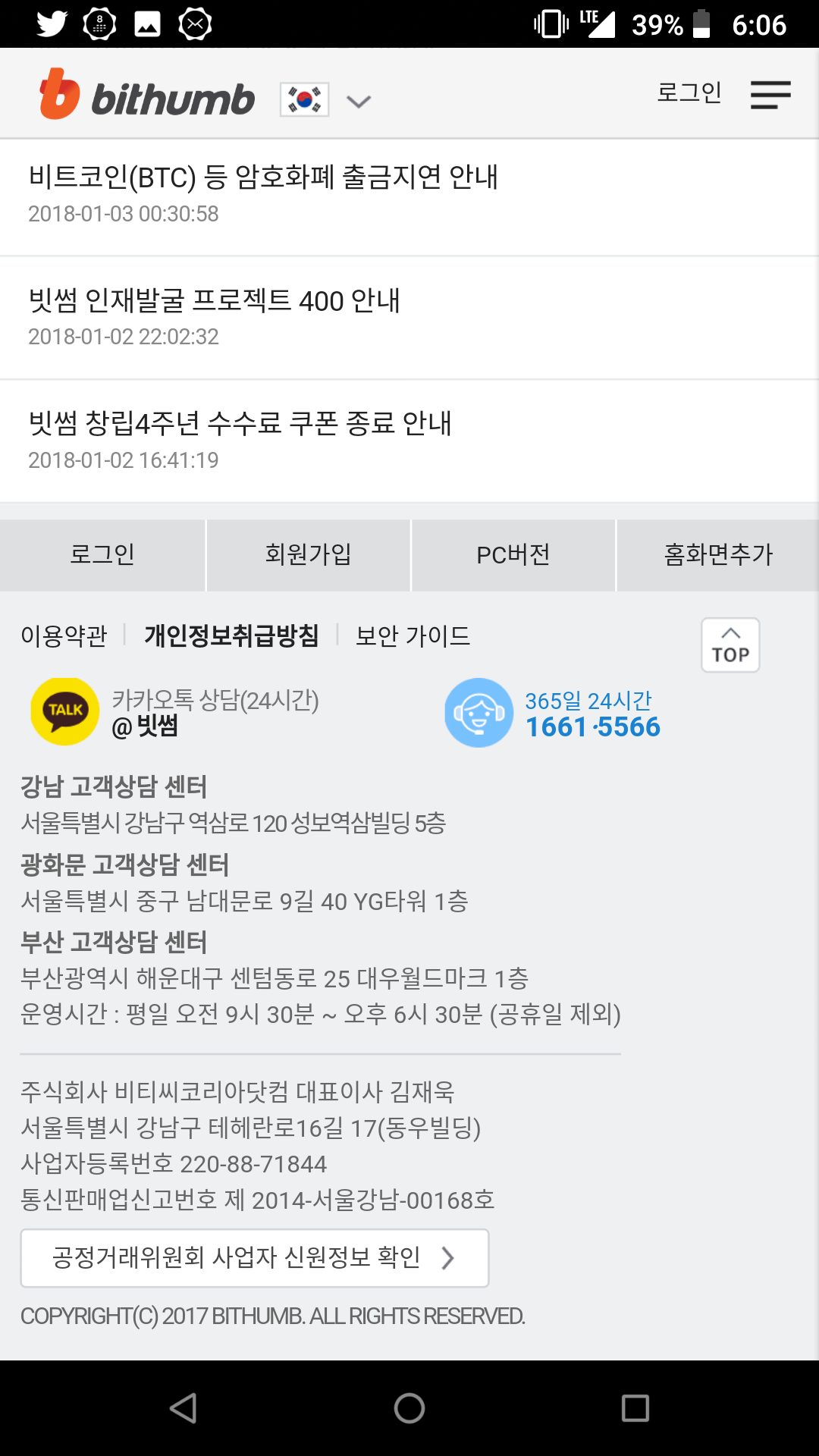
Task: Open the hamburger menu
Action: (770, 95)
